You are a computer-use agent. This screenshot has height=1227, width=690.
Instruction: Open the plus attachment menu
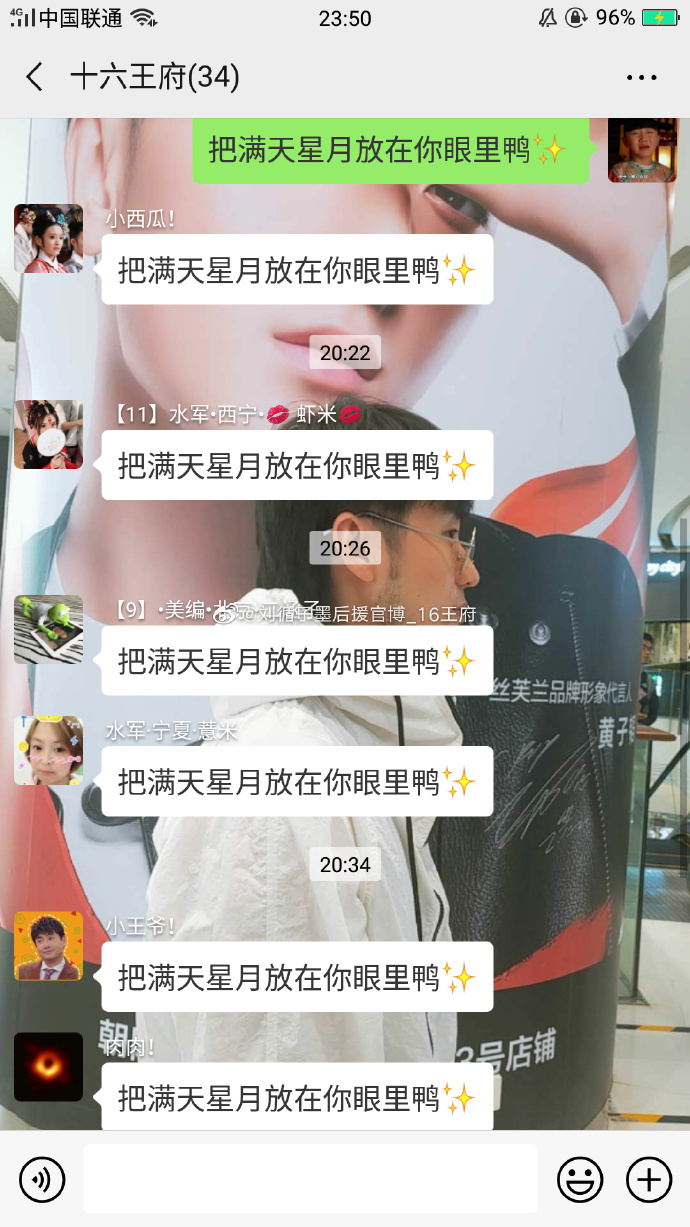tap(648, 1180)
